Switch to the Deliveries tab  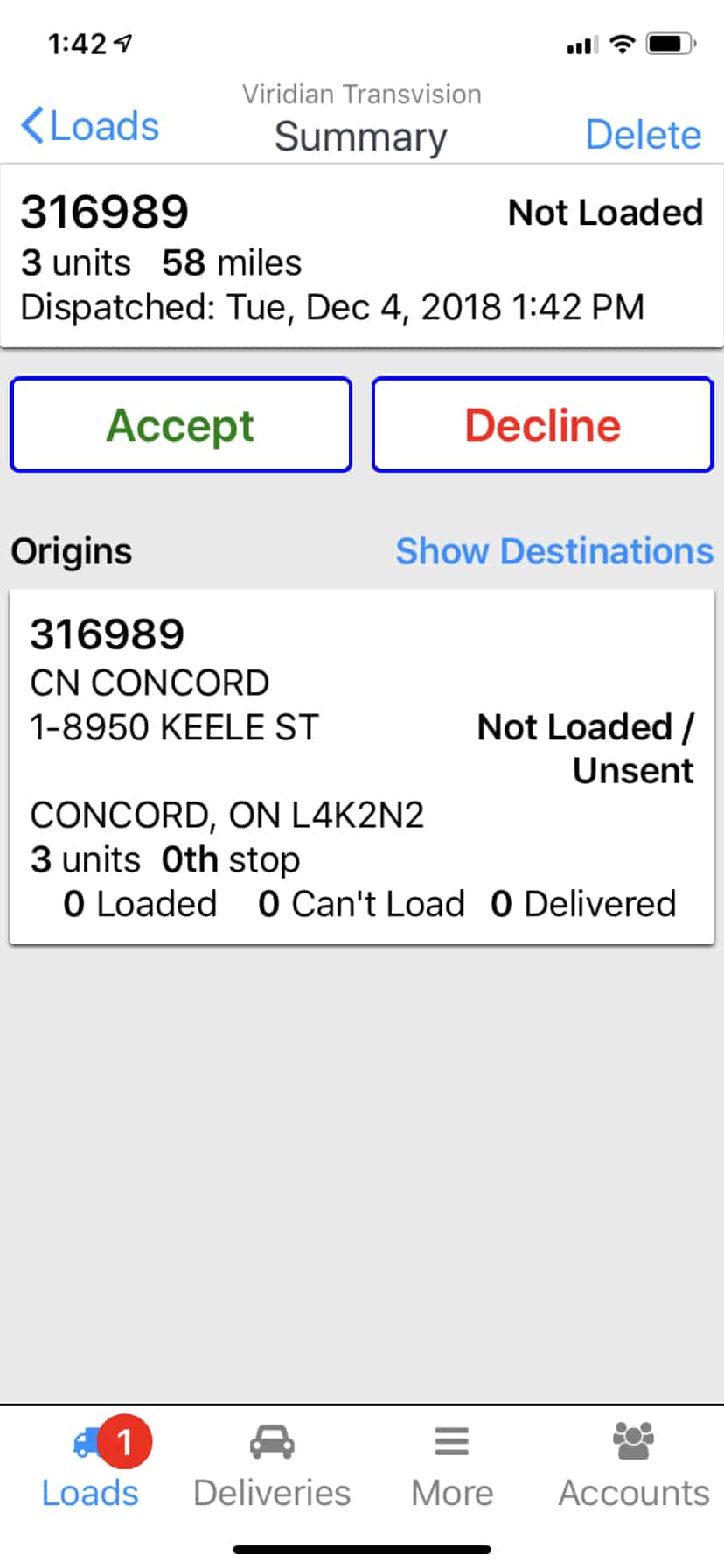click(x=272, y=1468)
